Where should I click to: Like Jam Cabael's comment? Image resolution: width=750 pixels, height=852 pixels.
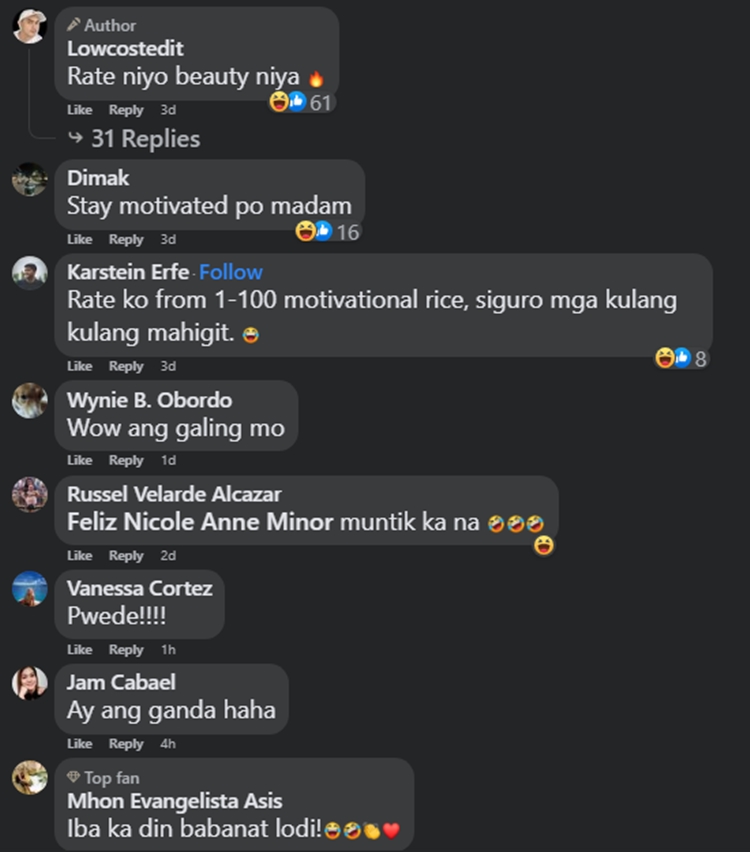click(x=79, y=744)
